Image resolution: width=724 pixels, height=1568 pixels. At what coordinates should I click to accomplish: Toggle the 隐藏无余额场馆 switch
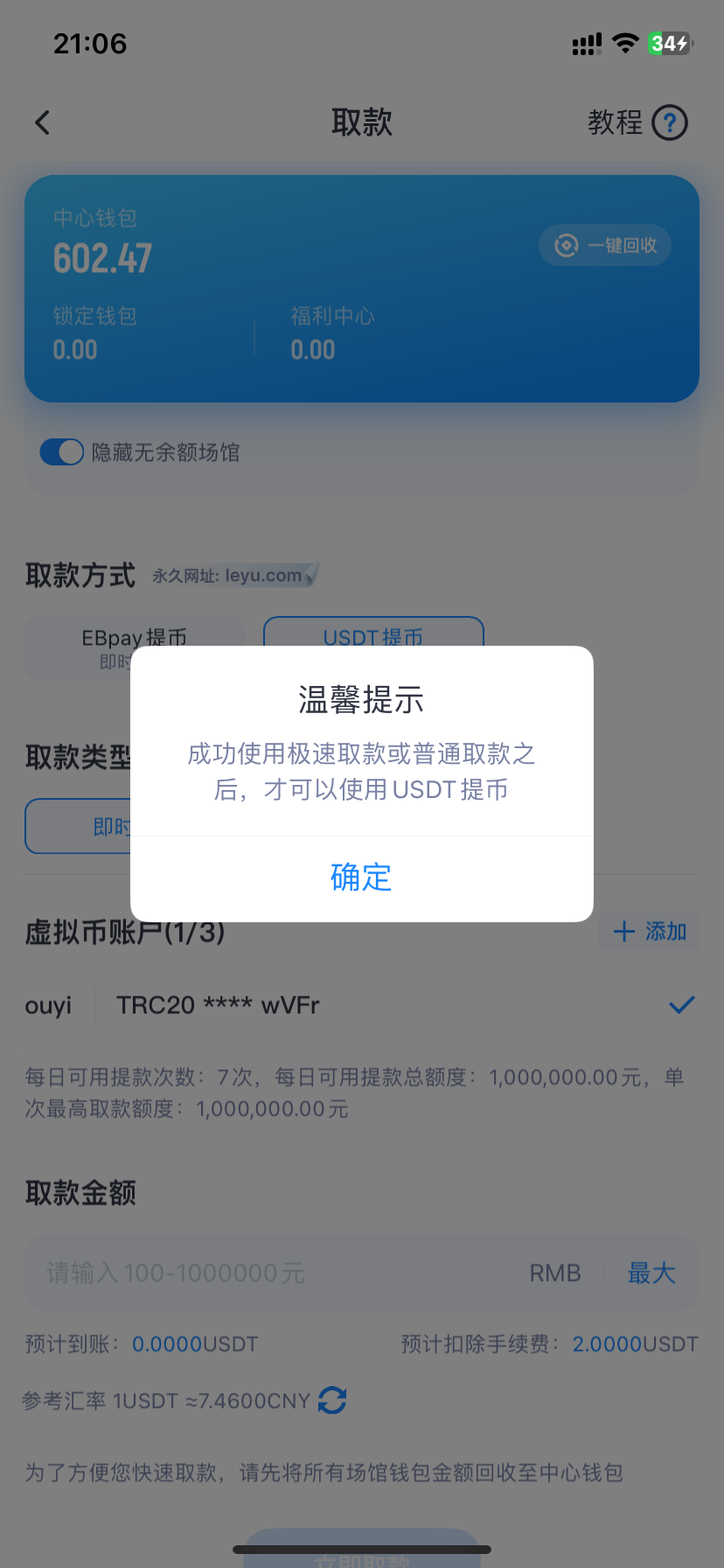pos(62,452)
